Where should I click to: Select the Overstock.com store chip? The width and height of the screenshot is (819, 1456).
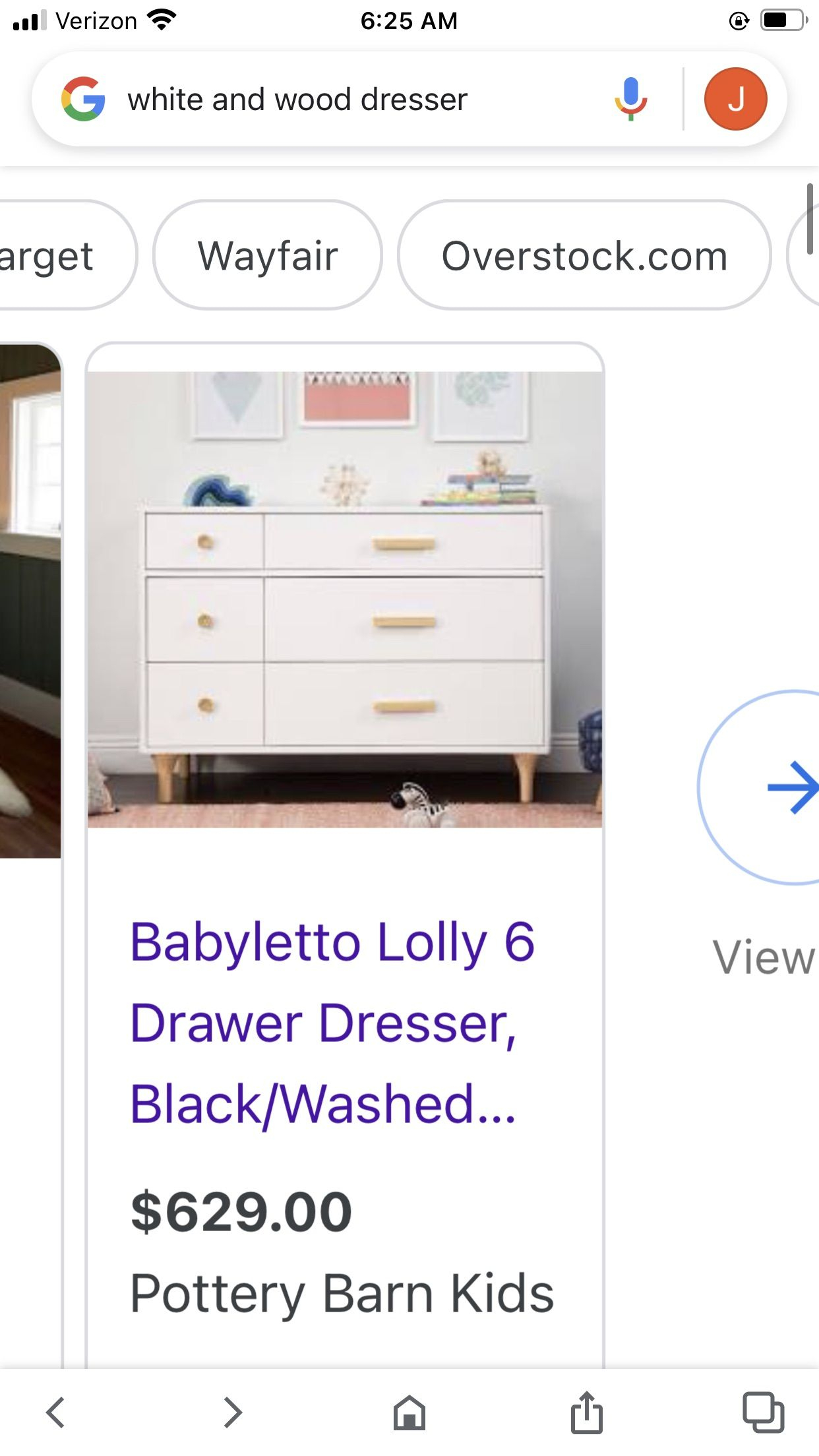click(x=584, y=255)
